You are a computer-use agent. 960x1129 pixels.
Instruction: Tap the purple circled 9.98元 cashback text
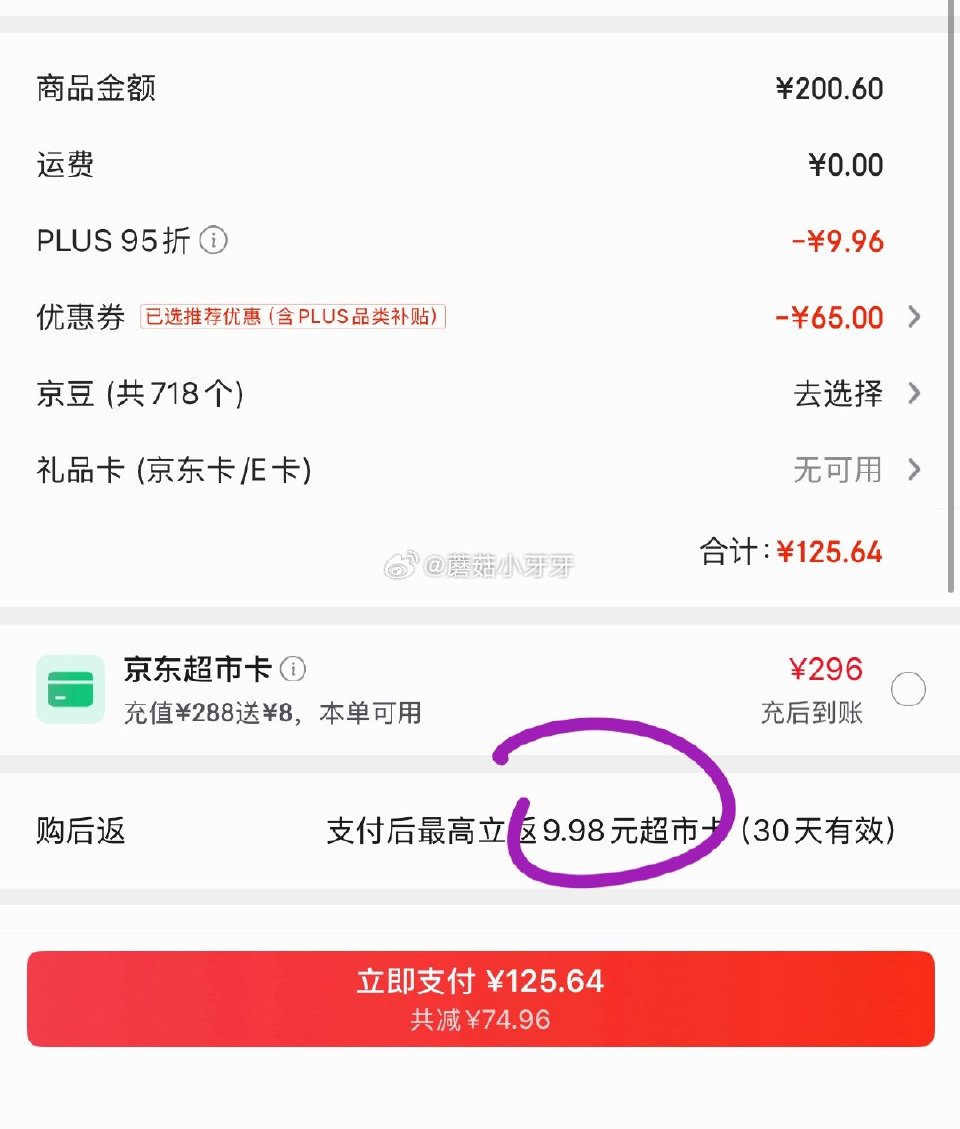pyautogui.click(x=618, y=830)
